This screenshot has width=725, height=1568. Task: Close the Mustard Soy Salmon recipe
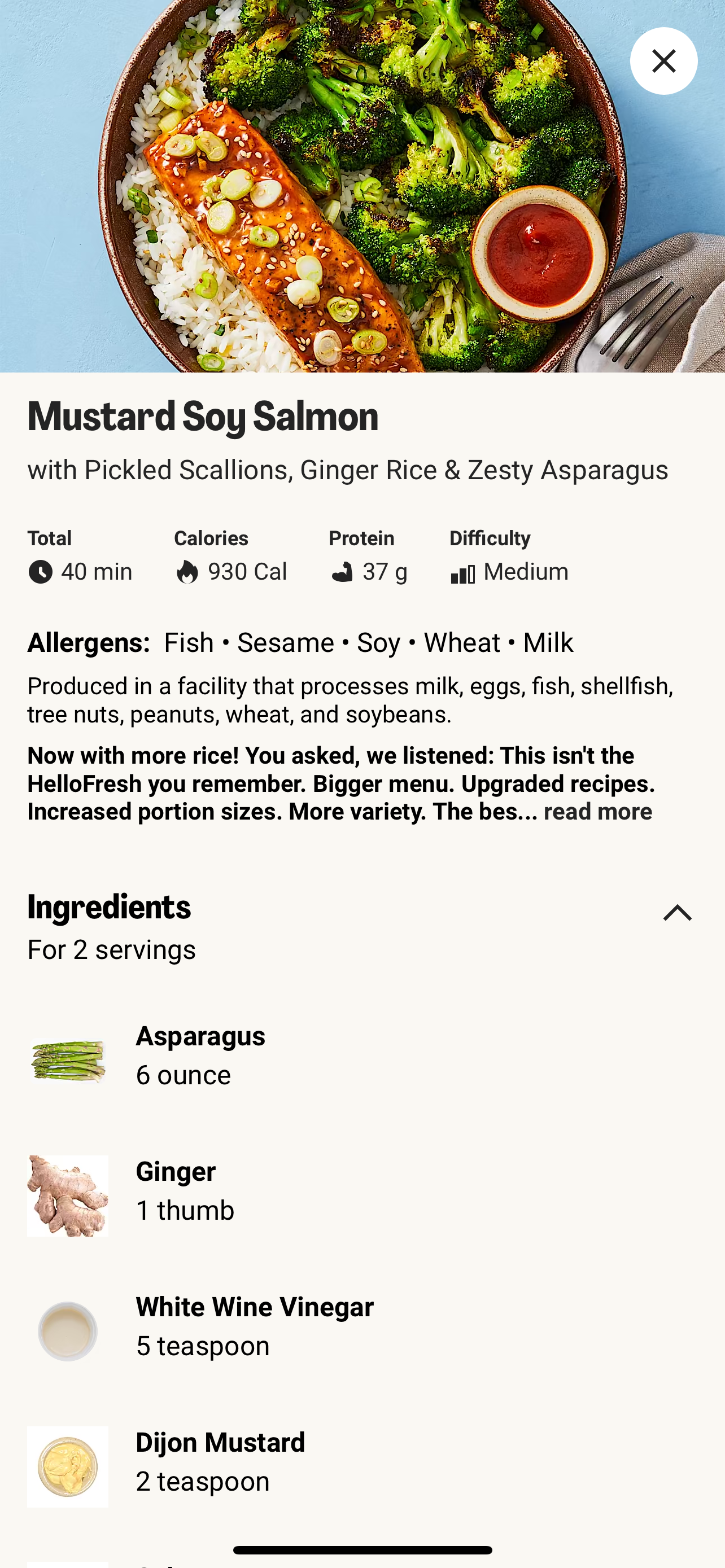[x=663, y=61]
